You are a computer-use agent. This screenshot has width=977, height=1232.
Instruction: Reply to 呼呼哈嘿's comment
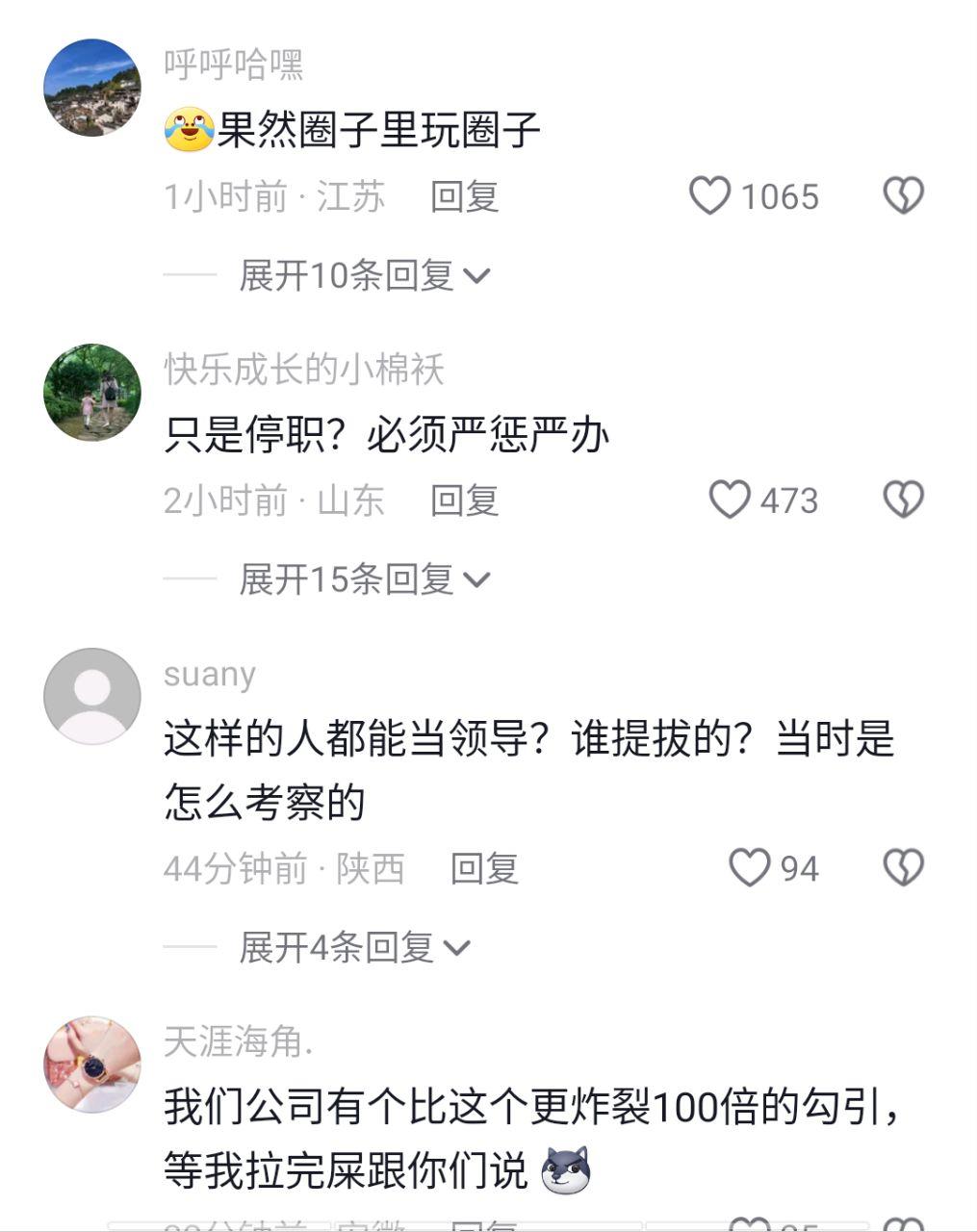click(464, 197)
